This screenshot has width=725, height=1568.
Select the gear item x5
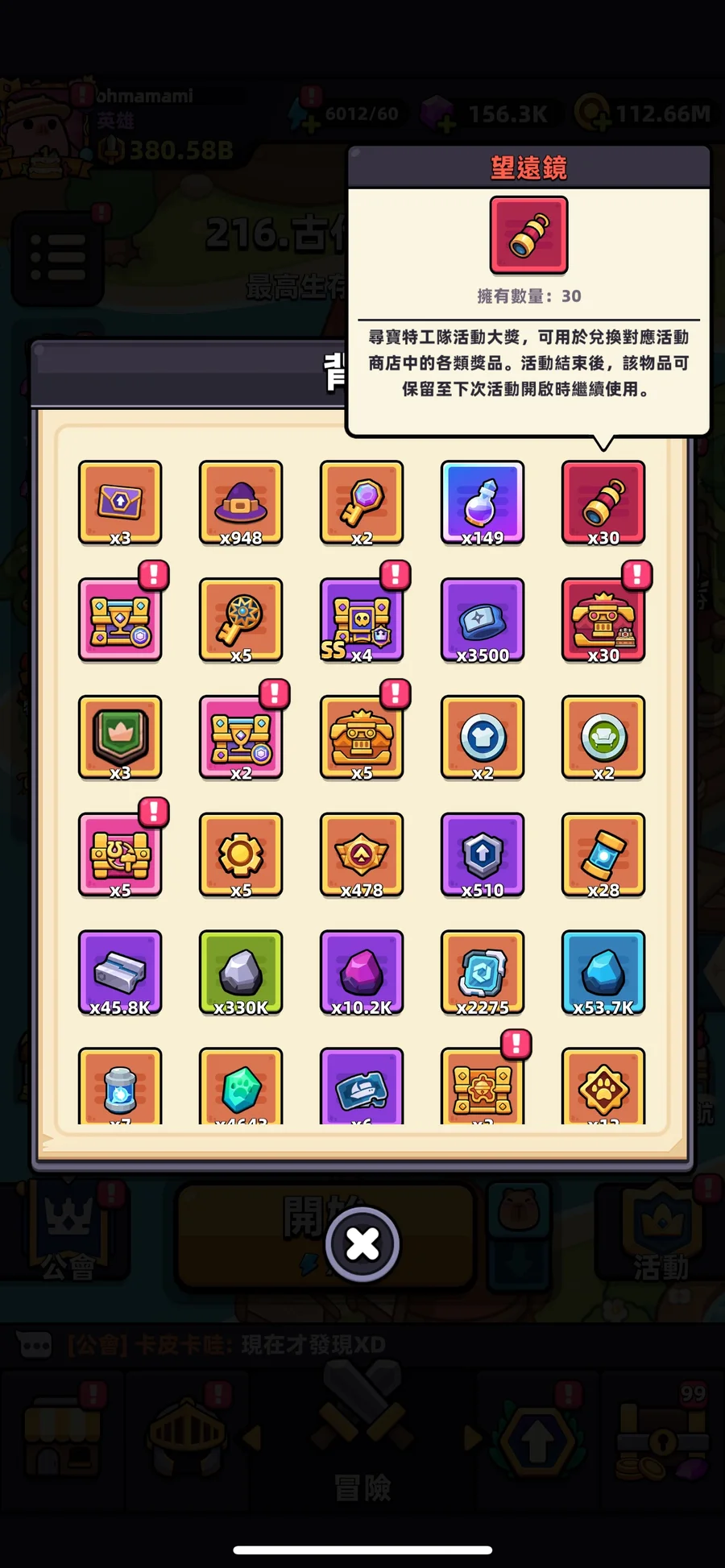pos(241,855)
